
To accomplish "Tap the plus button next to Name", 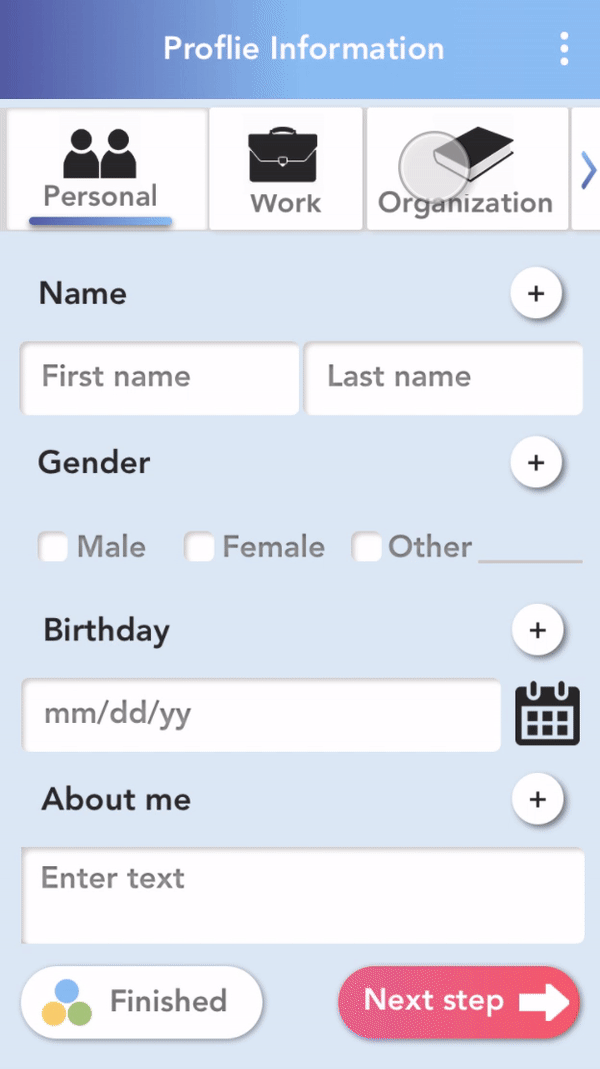I will pyautogui.click(x=537, y=294).
